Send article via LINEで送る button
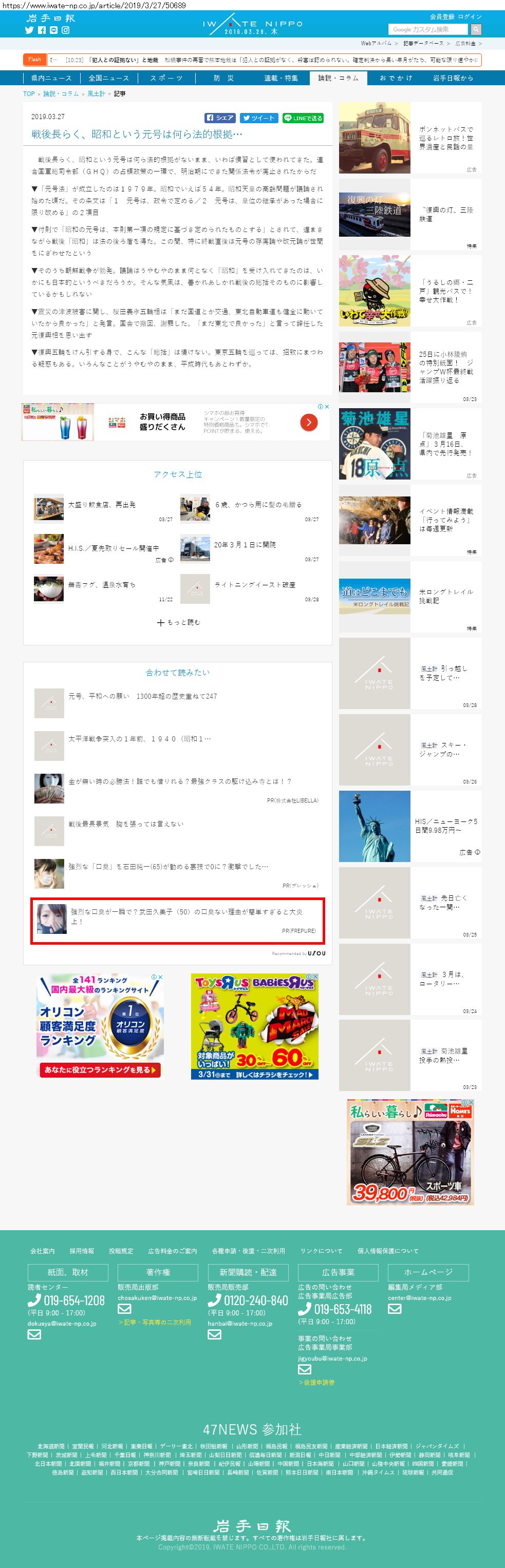The width and height of the screenshot is (505, 1568). point(303,118)
